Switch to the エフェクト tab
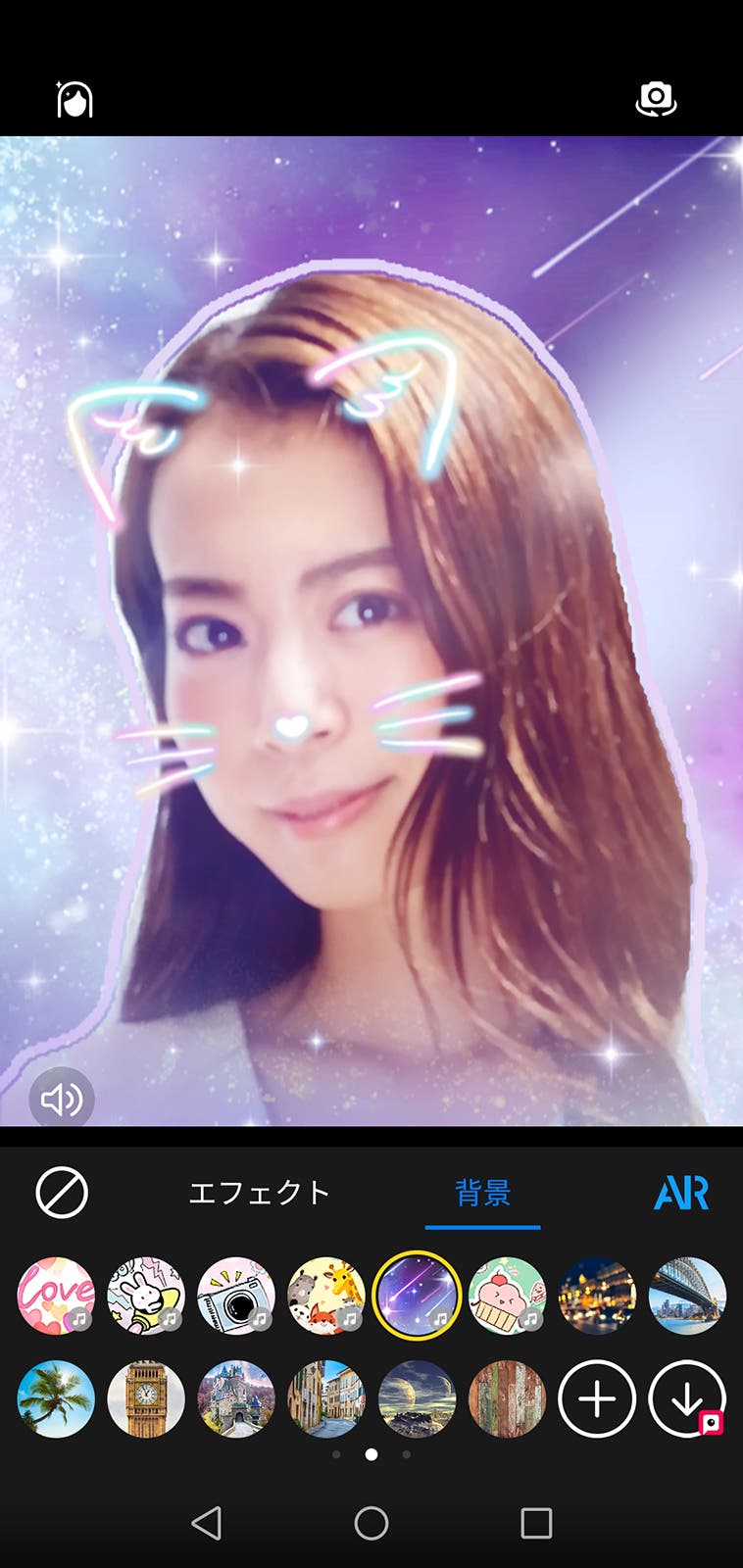743x1568 pixels. 259,1193
